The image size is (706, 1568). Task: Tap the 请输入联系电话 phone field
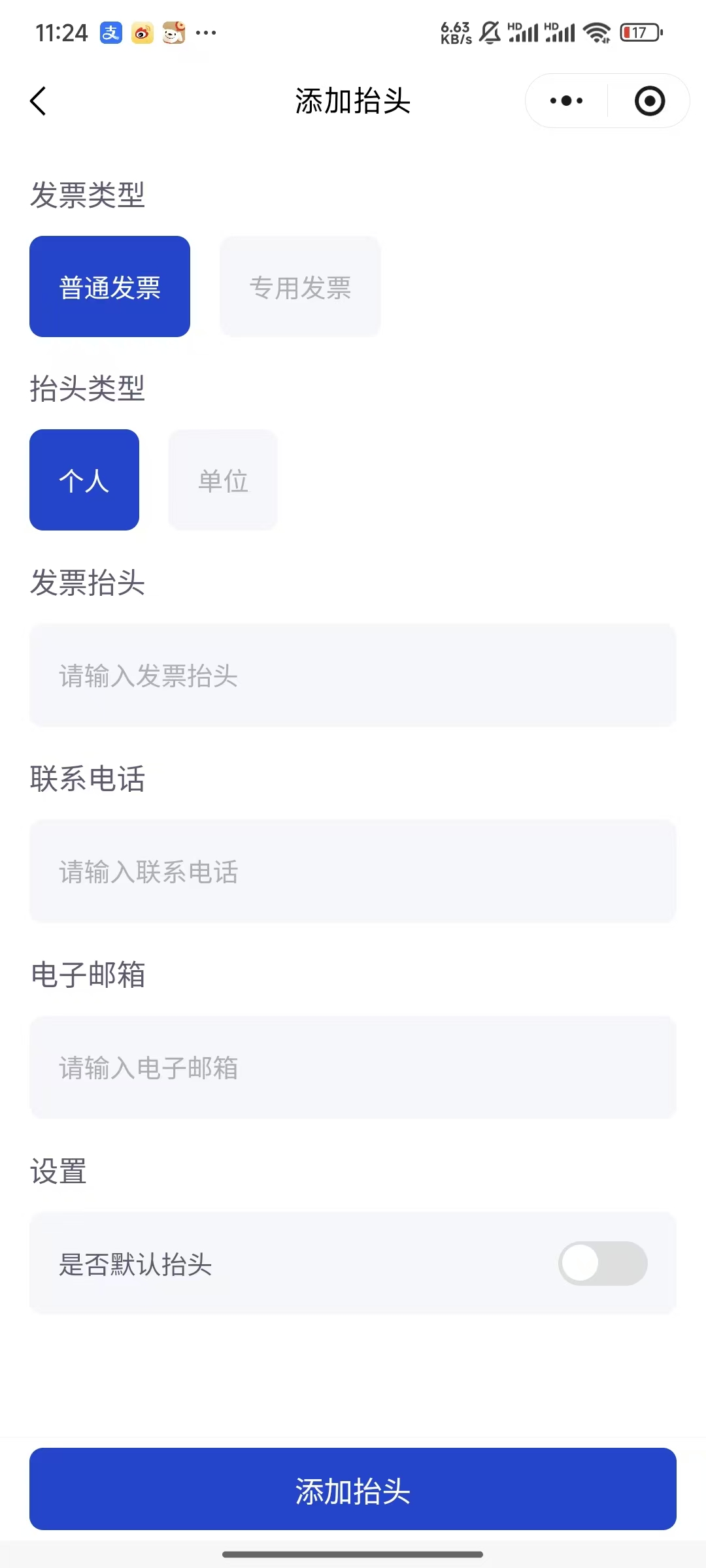click(x=353, y=872)
